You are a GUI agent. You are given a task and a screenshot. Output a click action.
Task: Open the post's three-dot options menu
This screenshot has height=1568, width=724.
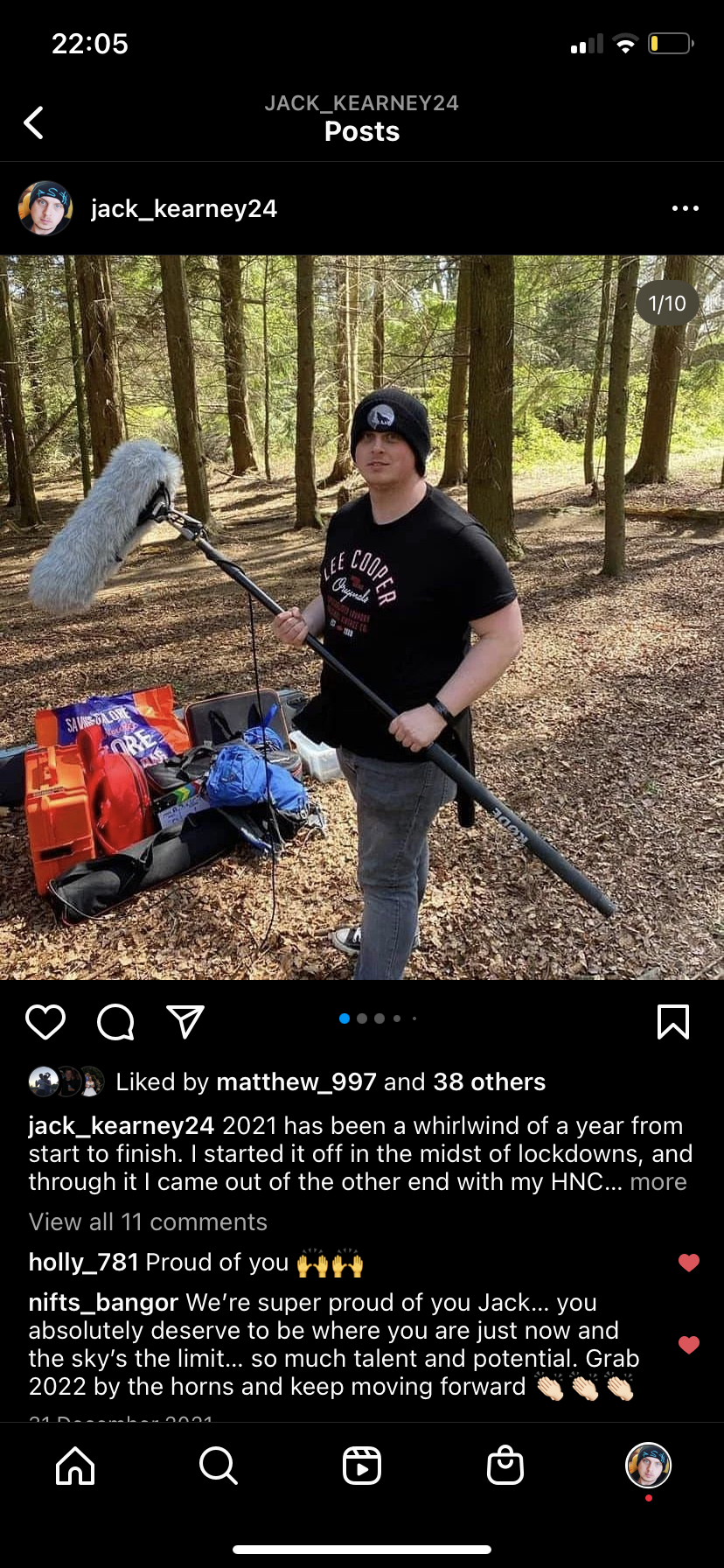point(685,208)
